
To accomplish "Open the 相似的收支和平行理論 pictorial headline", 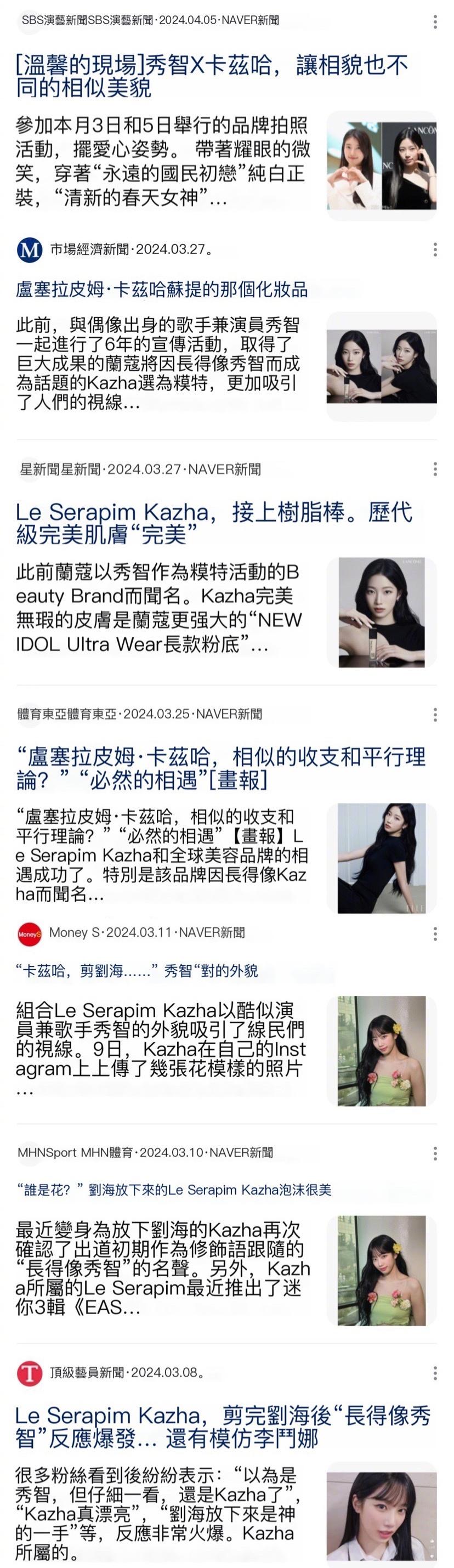I will [x=220, y=768].
